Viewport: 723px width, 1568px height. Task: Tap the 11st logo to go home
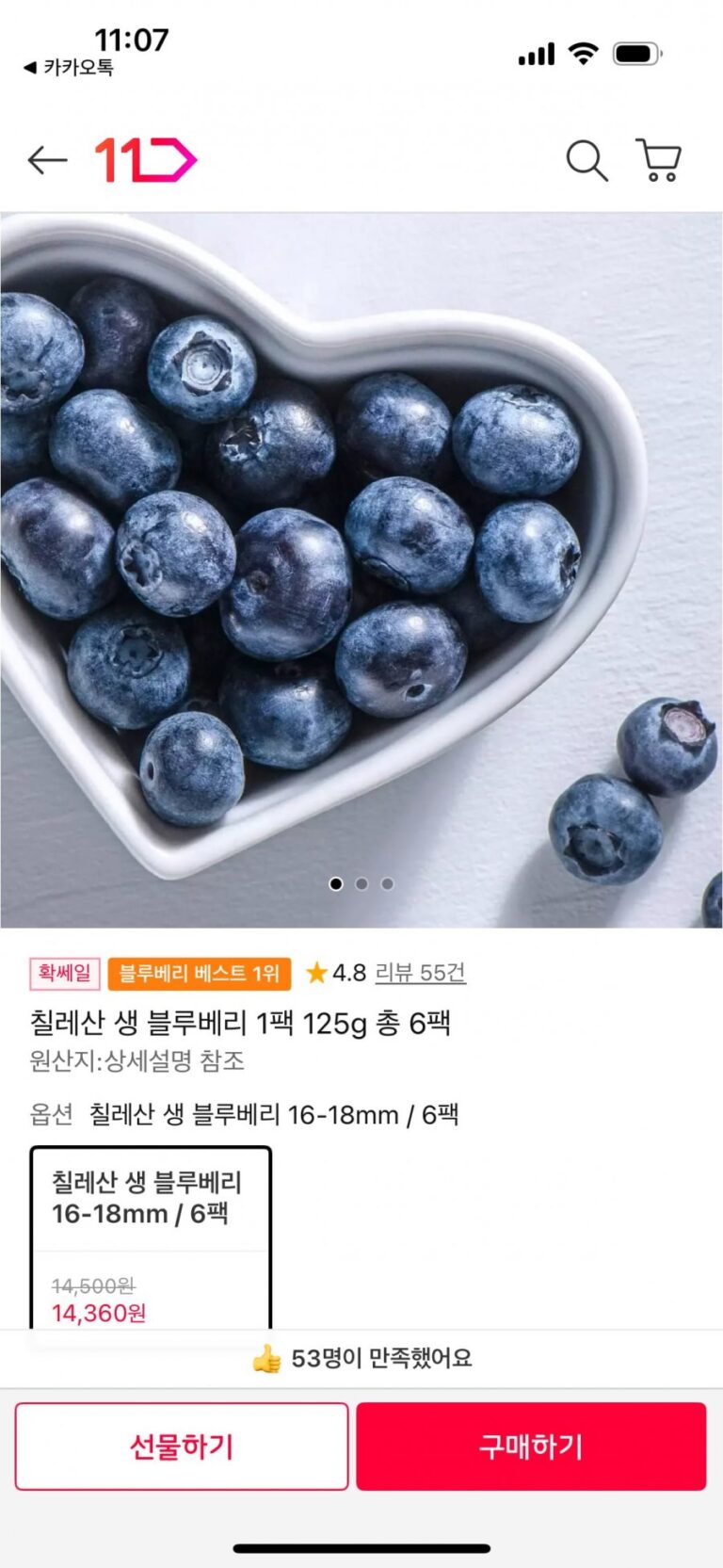(x=145, y=161)
